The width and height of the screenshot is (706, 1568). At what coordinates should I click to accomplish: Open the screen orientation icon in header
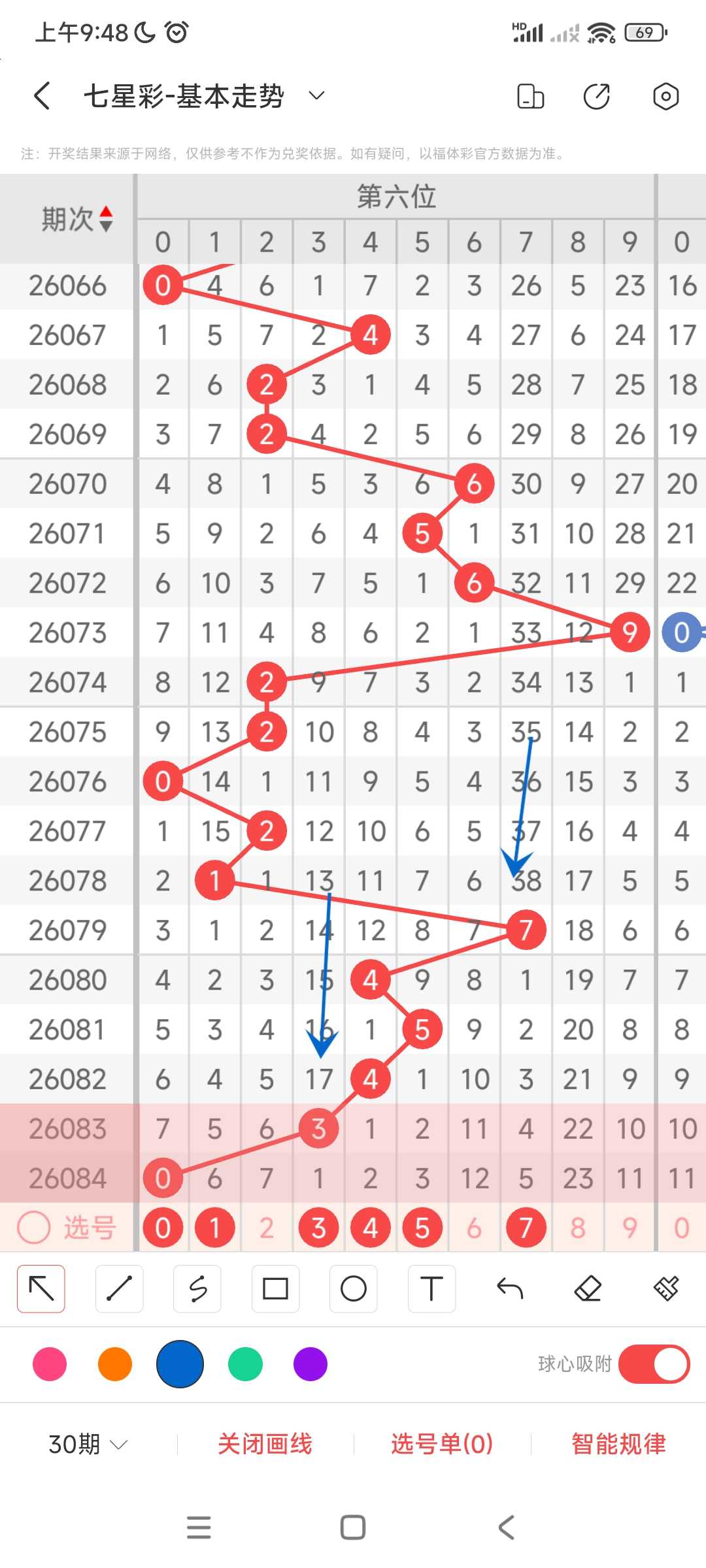(x=530, y=96)
